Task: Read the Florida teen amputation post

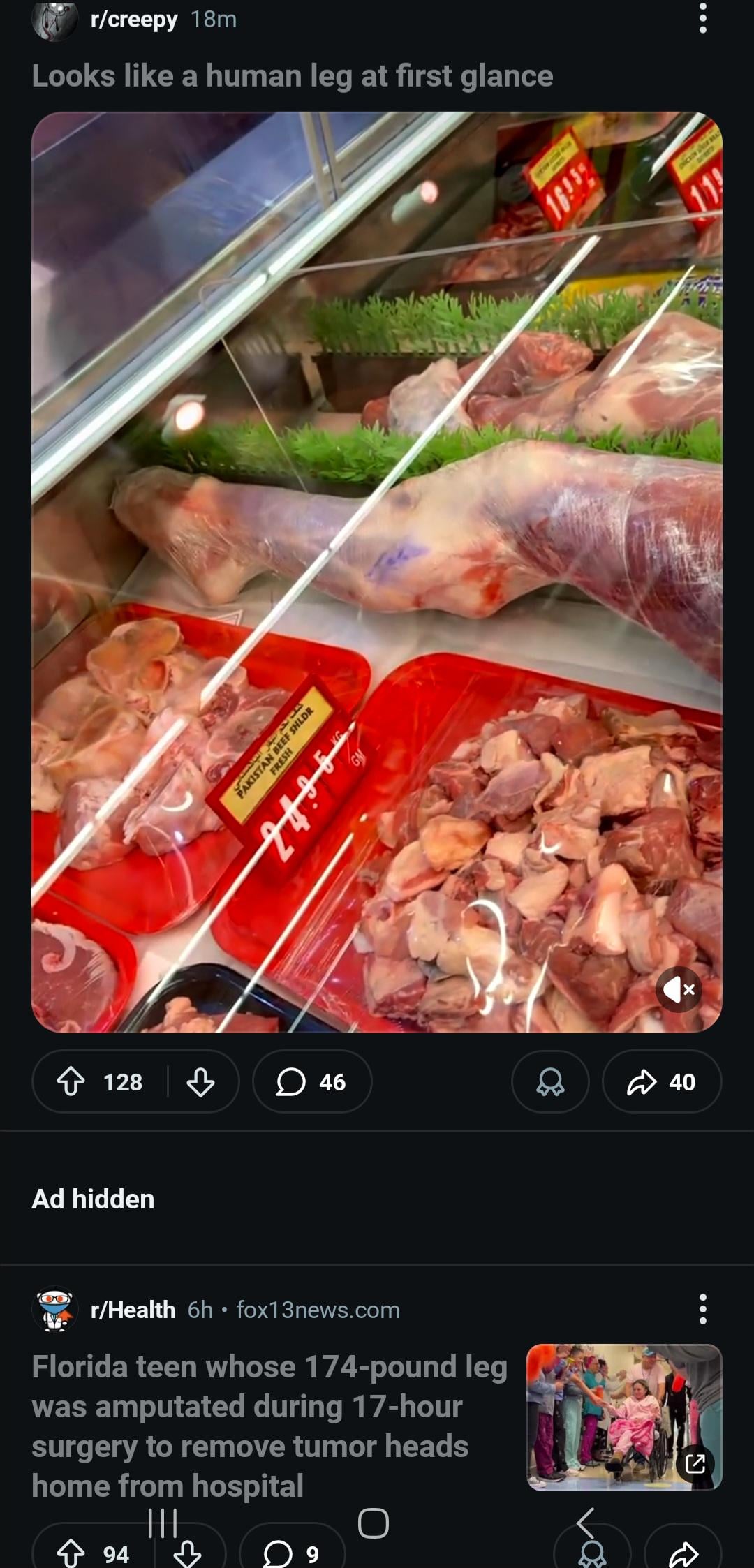Action: 269,1426
